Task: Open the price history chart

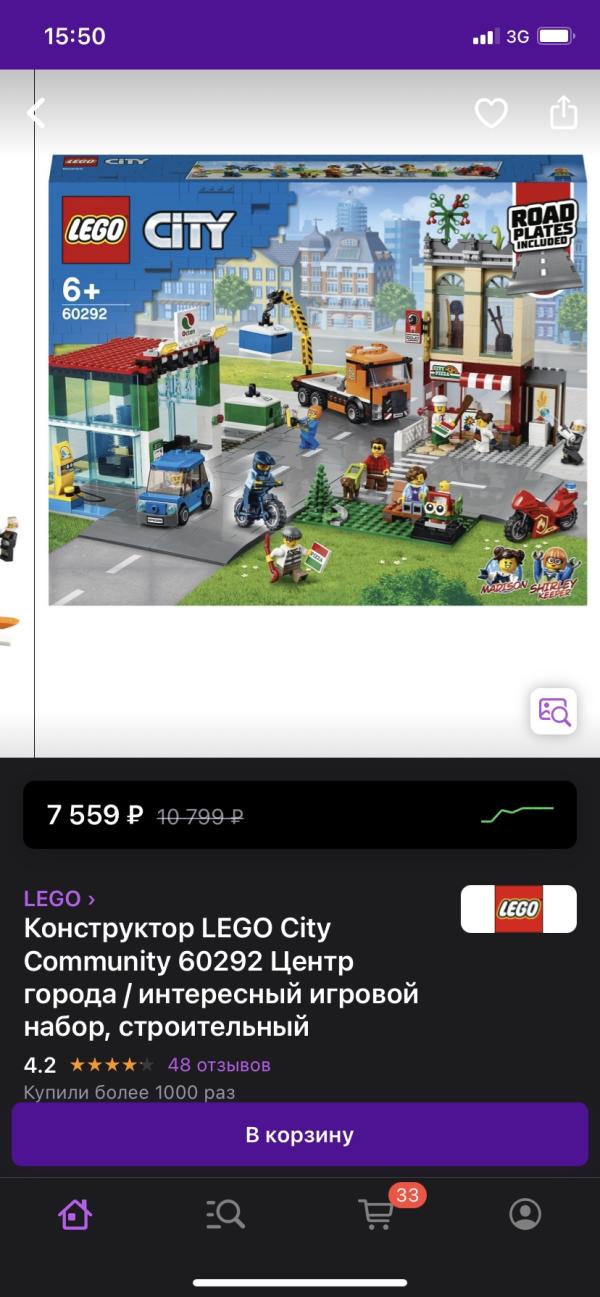Action: click(517, 814)
